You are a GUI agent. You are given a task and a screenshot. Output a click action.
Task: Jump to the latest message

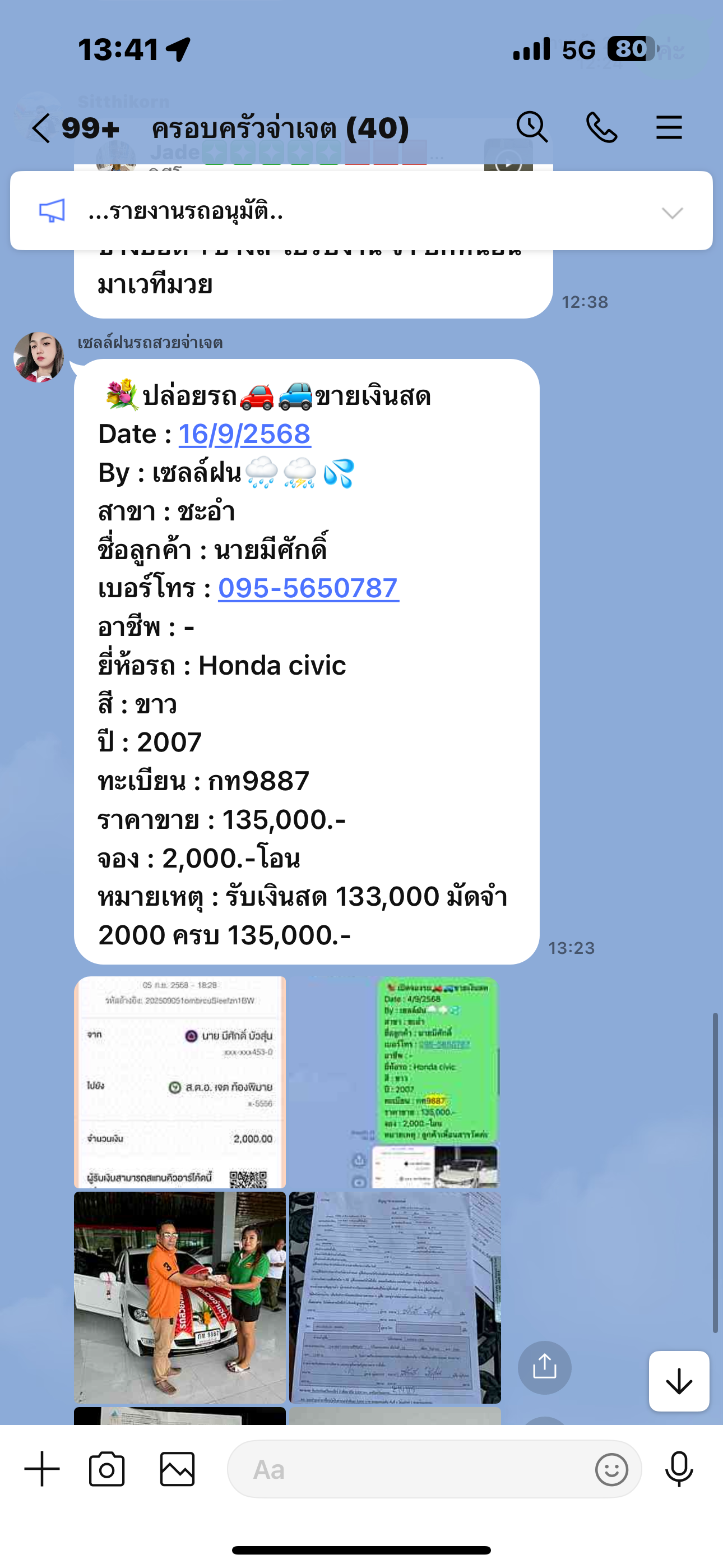pyautogui.click(x=679, y=1381)
